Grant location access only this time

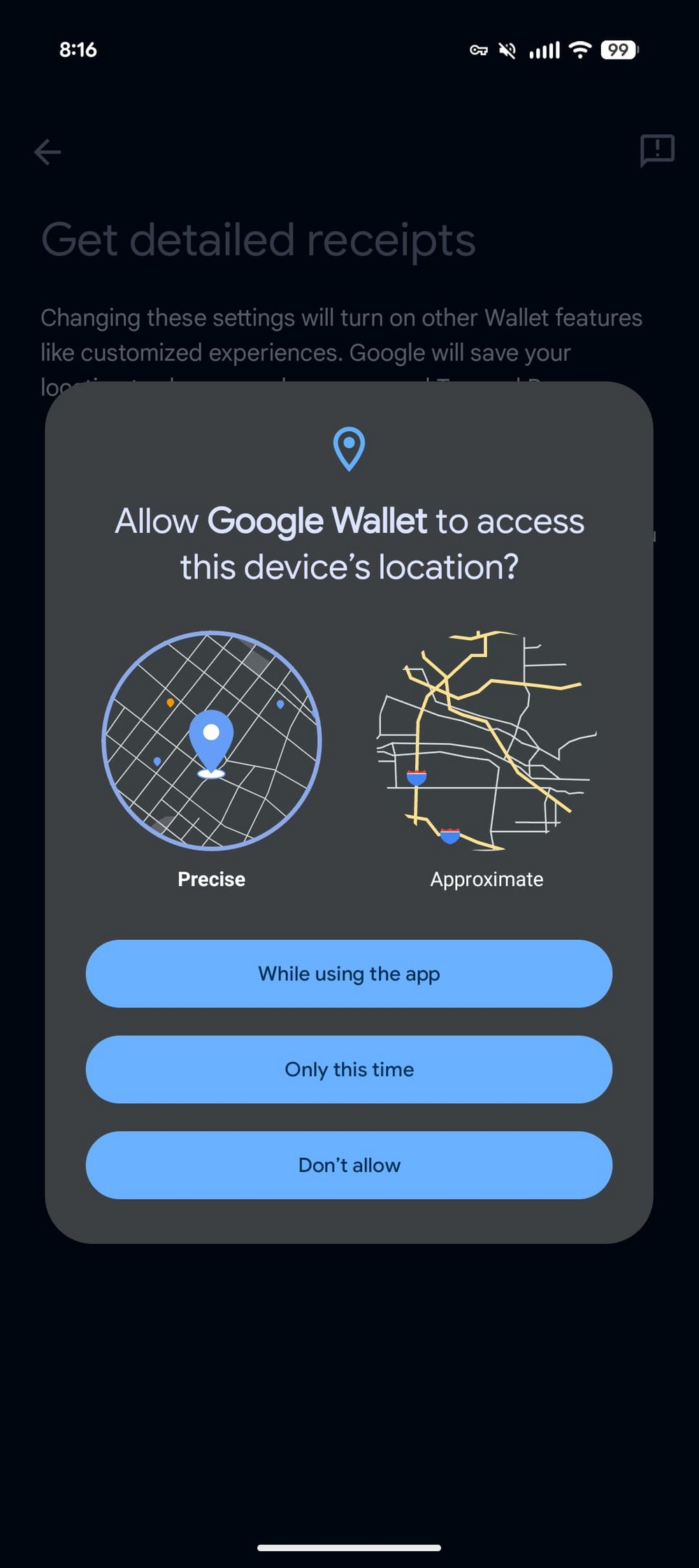[349, 1069]
